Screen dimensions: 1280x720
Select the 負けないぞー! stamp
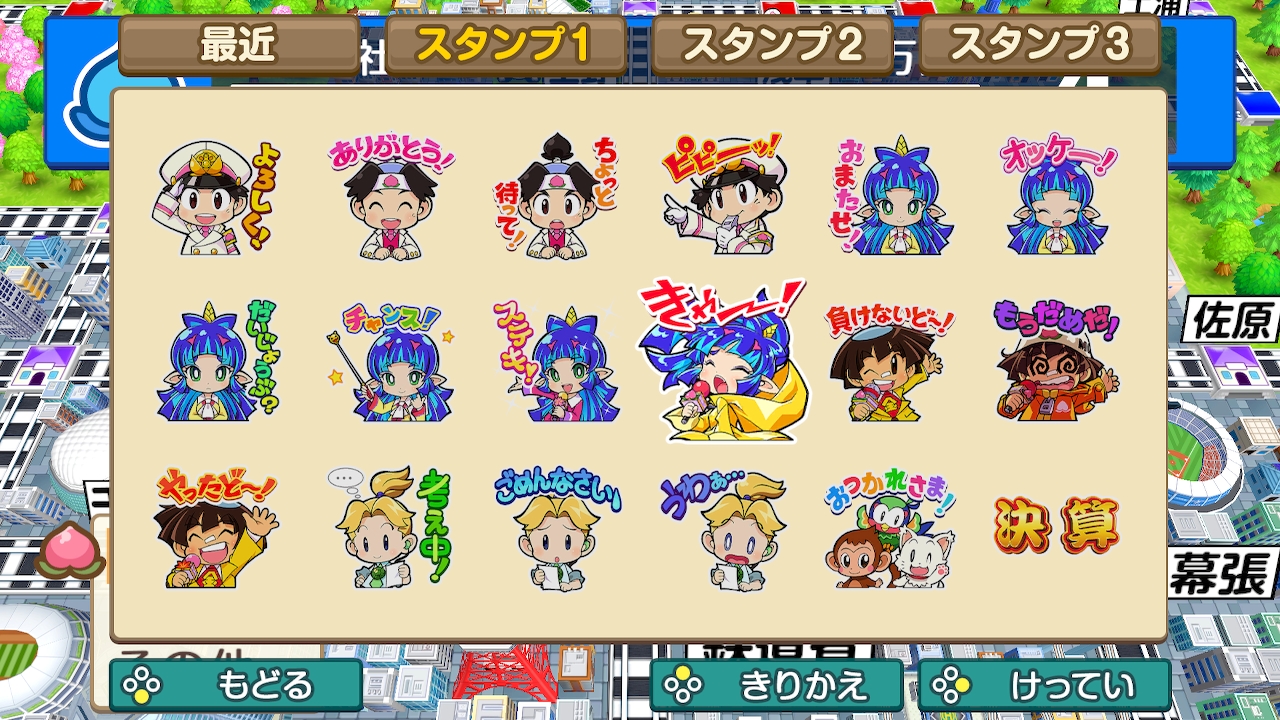click(x=890, y=362)
